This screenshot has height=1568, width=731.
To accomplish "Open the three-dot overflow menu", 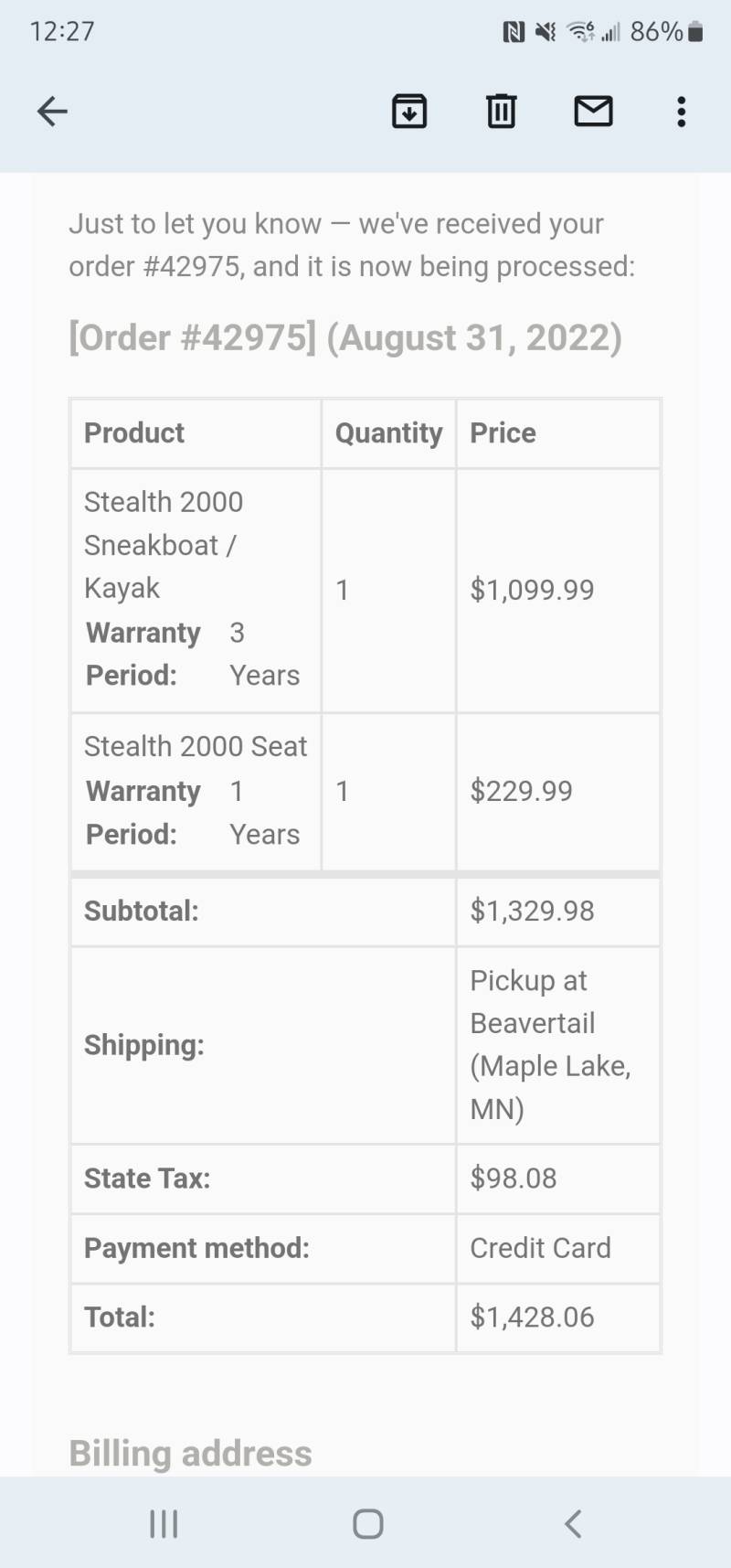I will coord(681,112).
